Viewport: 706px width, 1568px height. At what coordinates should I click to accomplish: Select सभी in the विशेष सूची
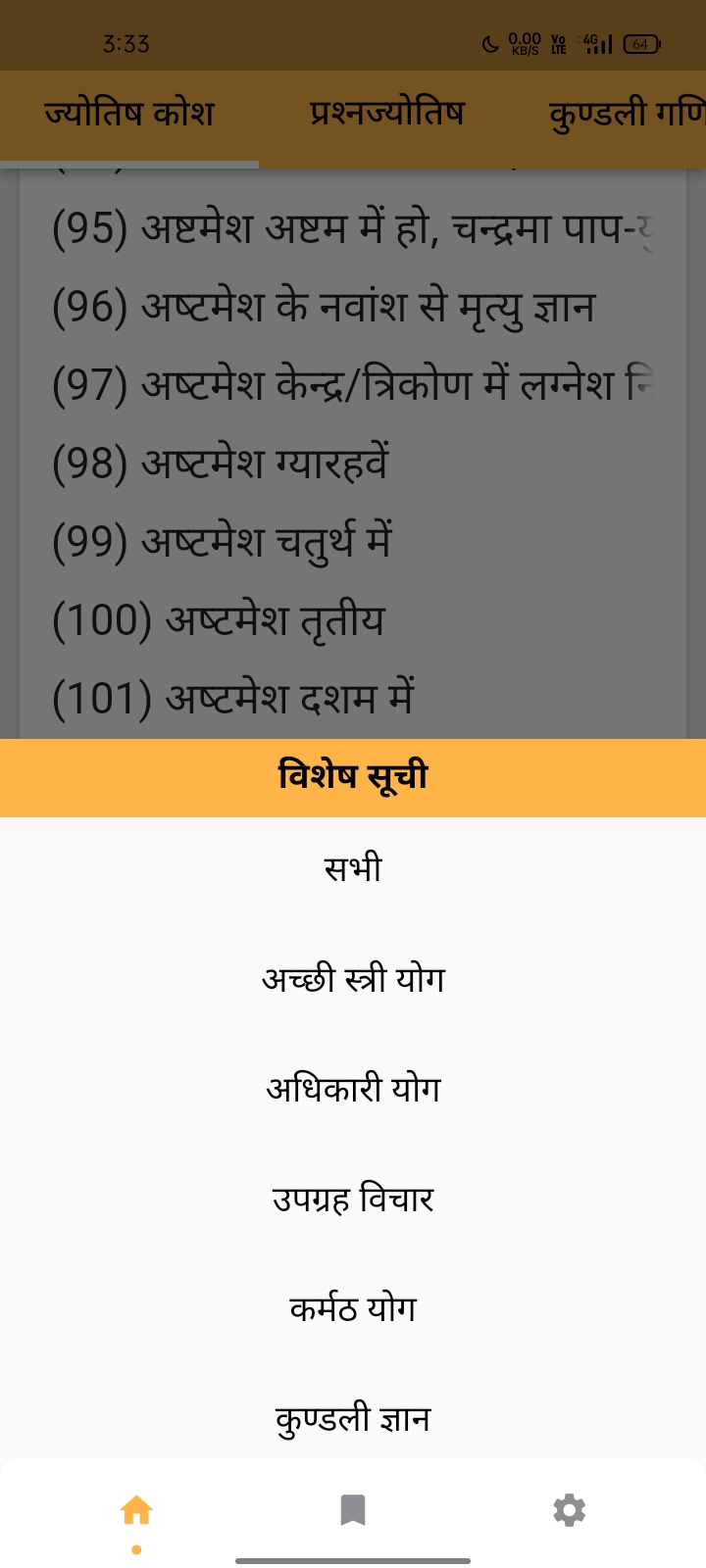coord(353,868)
